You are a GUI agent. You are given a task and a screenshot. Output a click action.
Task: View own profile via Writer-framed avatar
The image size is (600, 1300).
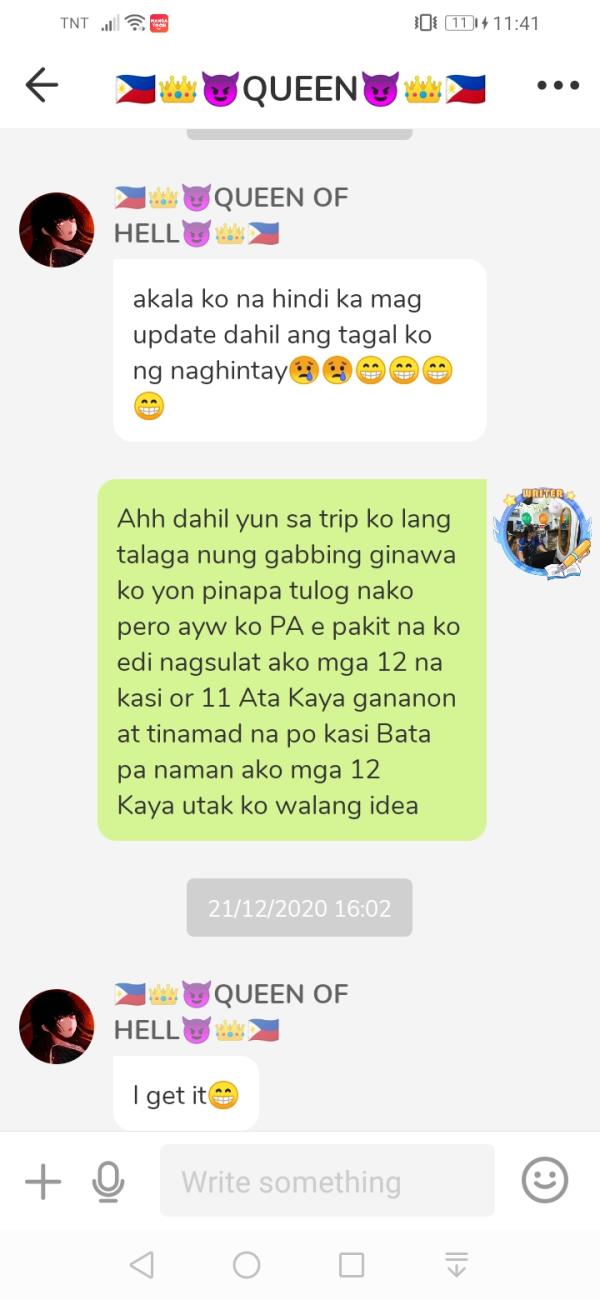point(543,533)
